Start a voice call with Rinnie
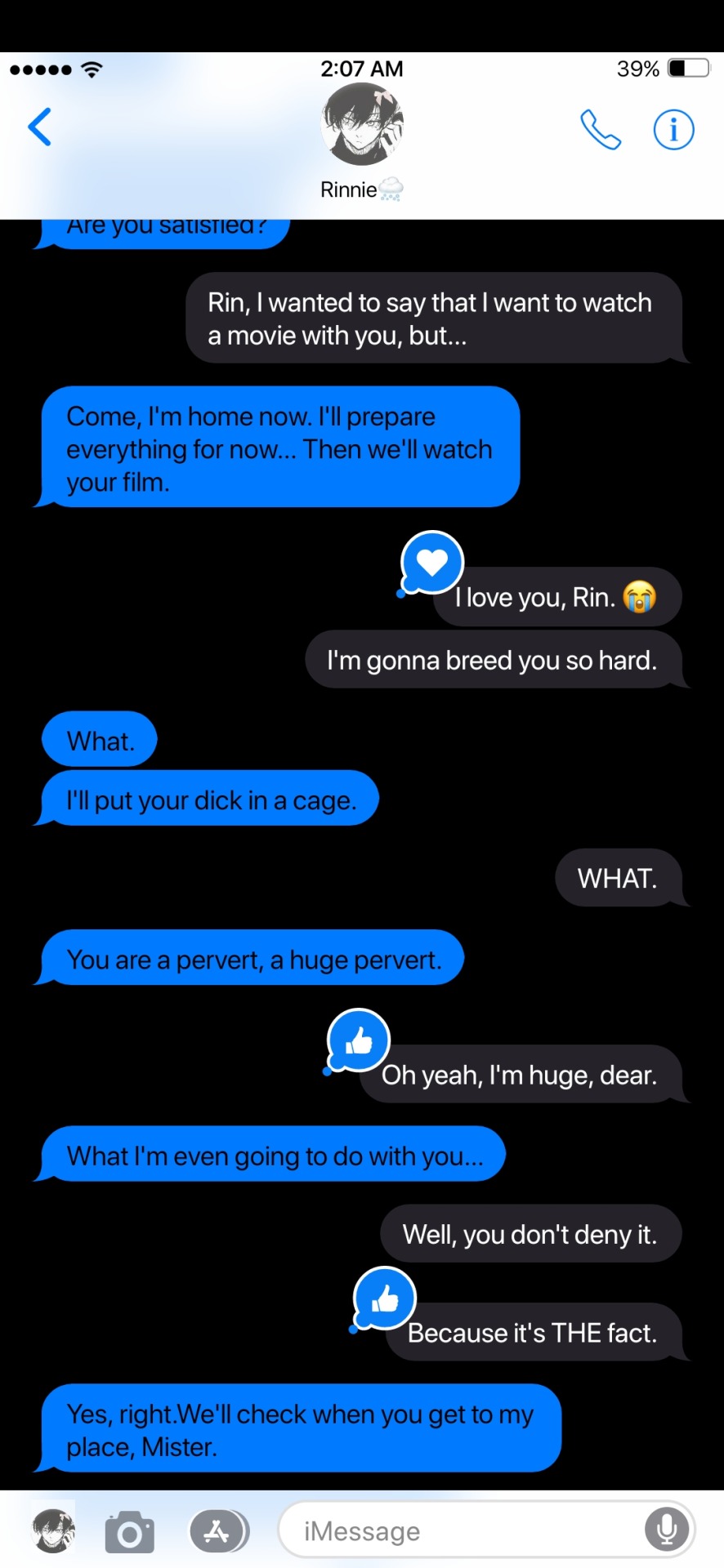This screenshot has height=1568, width=724. click(x=601, y=129)
